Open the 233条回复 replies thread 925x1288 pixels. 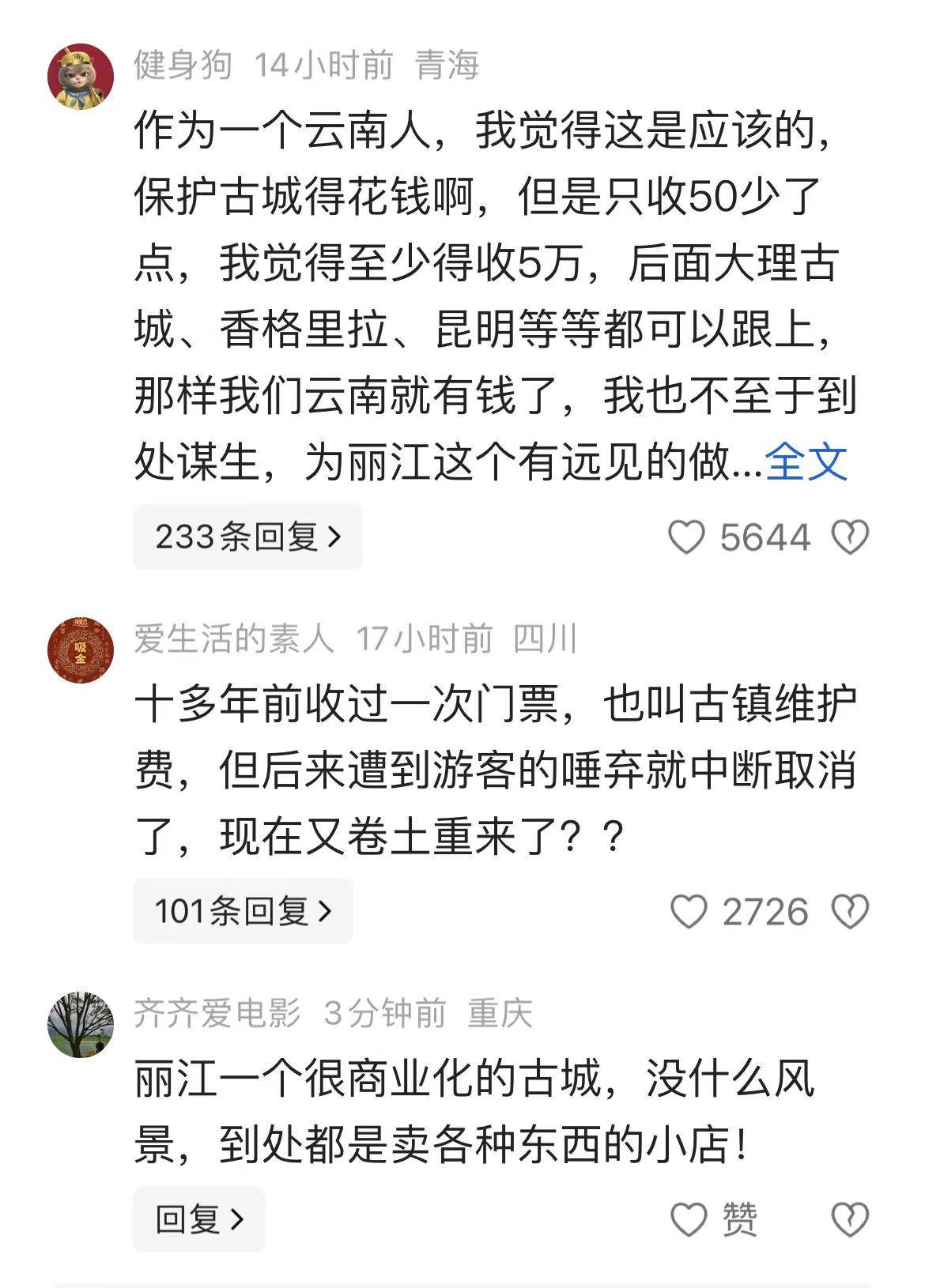[247, 537]
